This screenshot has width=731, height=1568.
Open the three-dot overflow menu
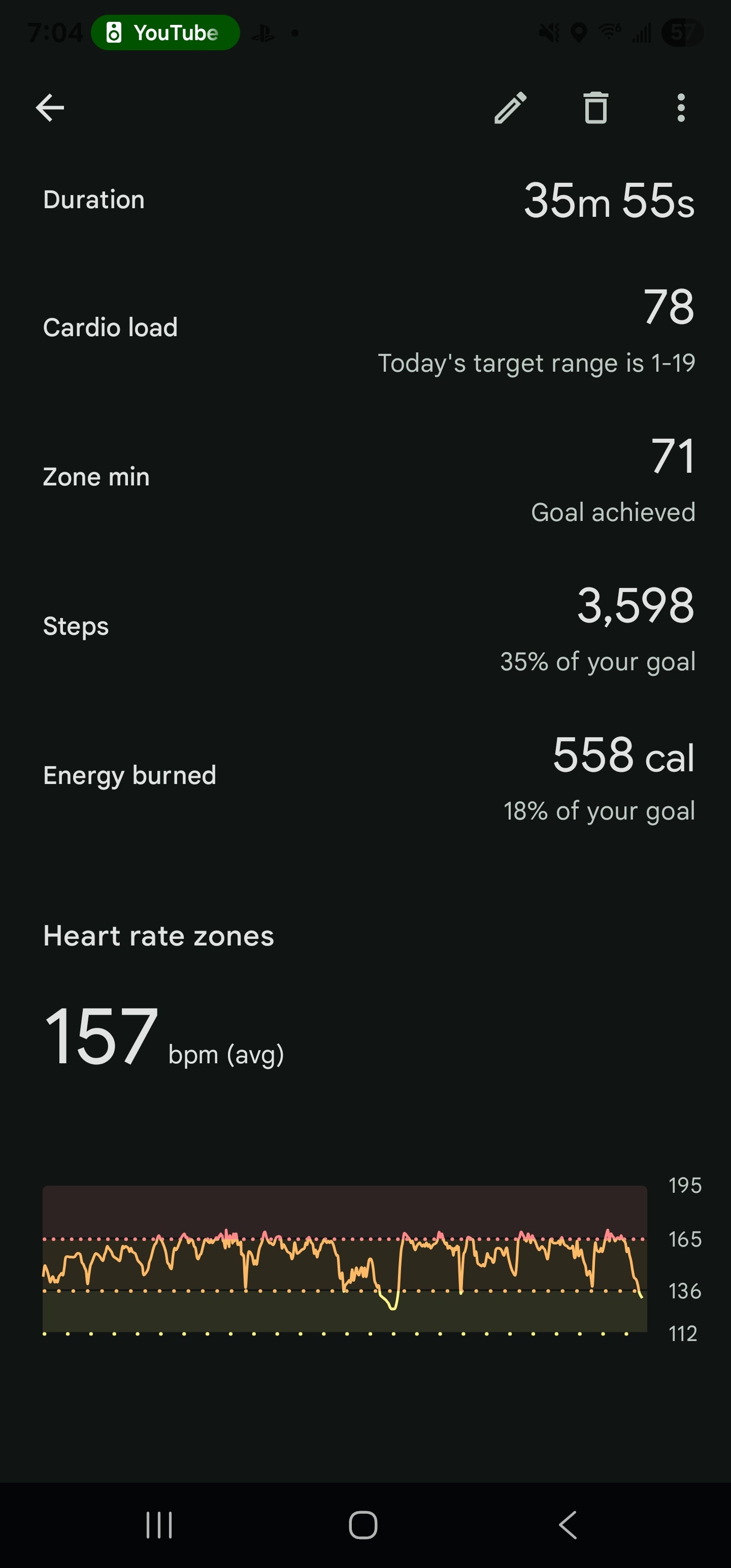tap(681, 108)
